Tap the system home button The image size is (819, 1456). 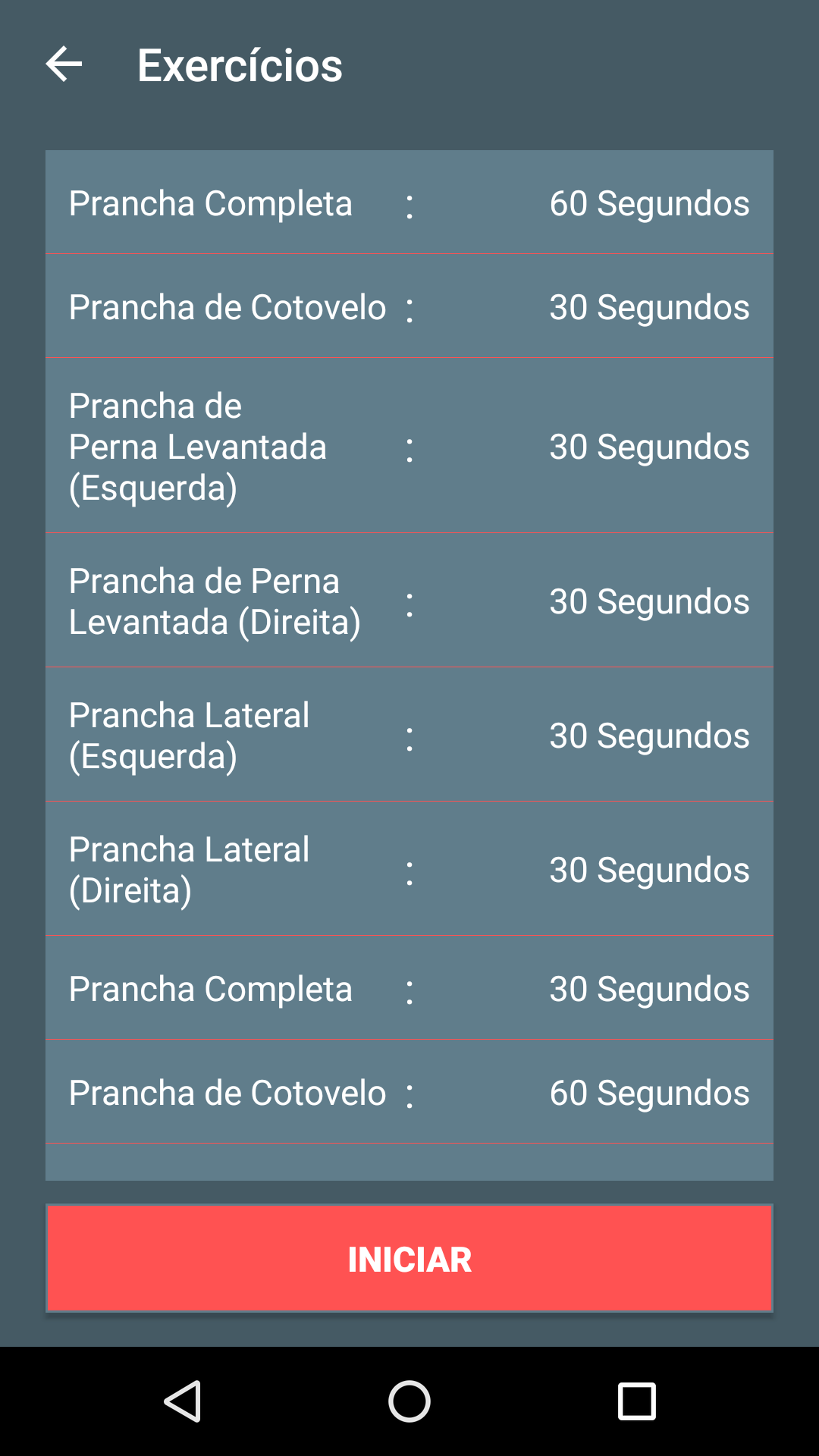[409, 1401]
